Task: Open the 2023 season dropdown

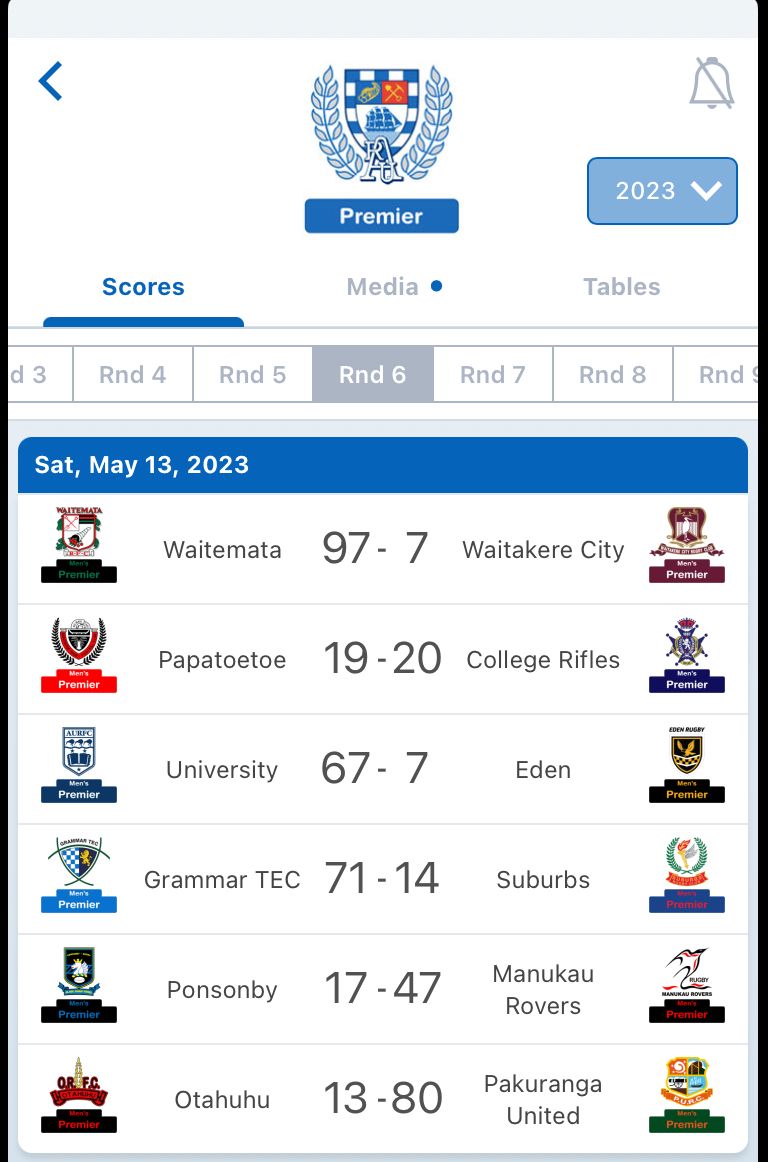Action: point(662,191)
